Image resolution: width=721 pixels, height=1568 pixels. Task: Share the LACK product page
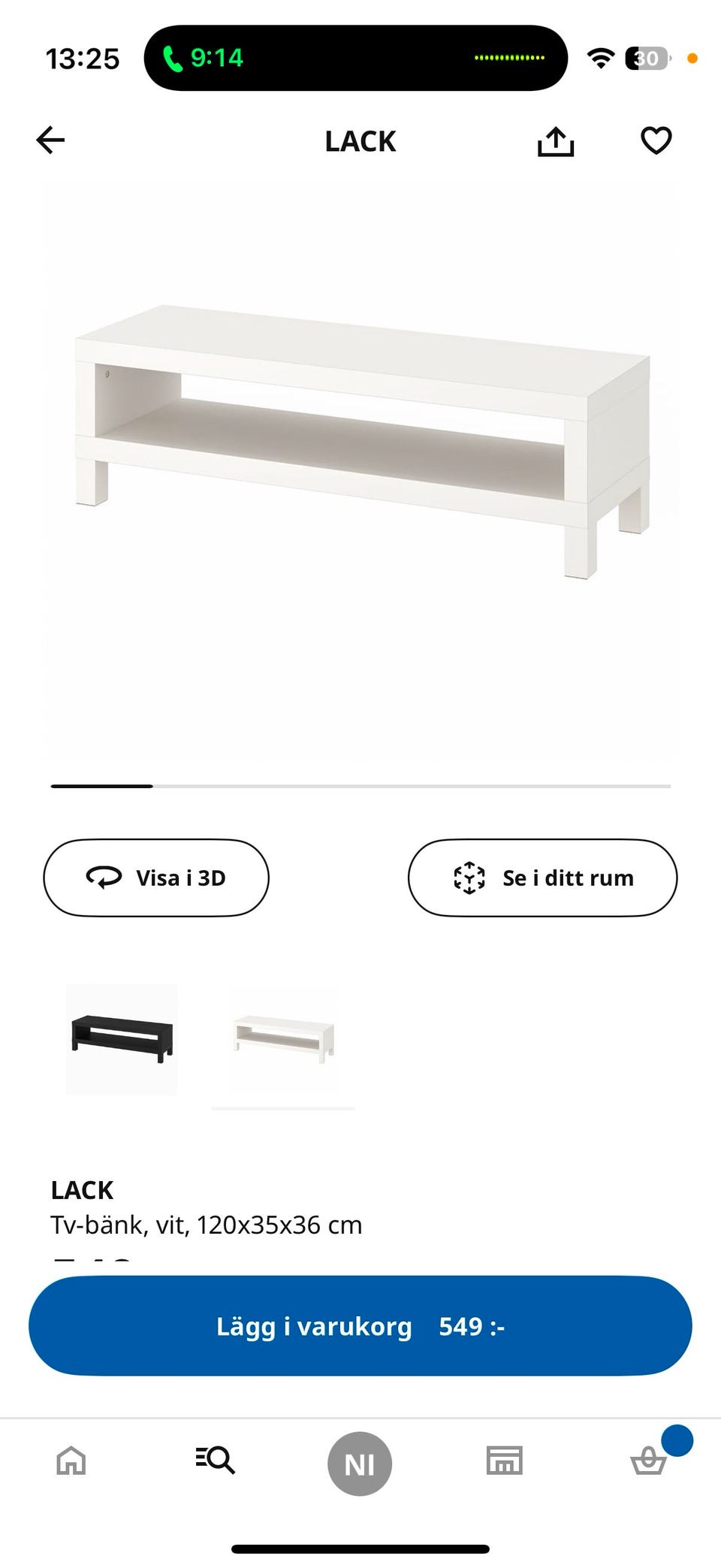(557, 140)
